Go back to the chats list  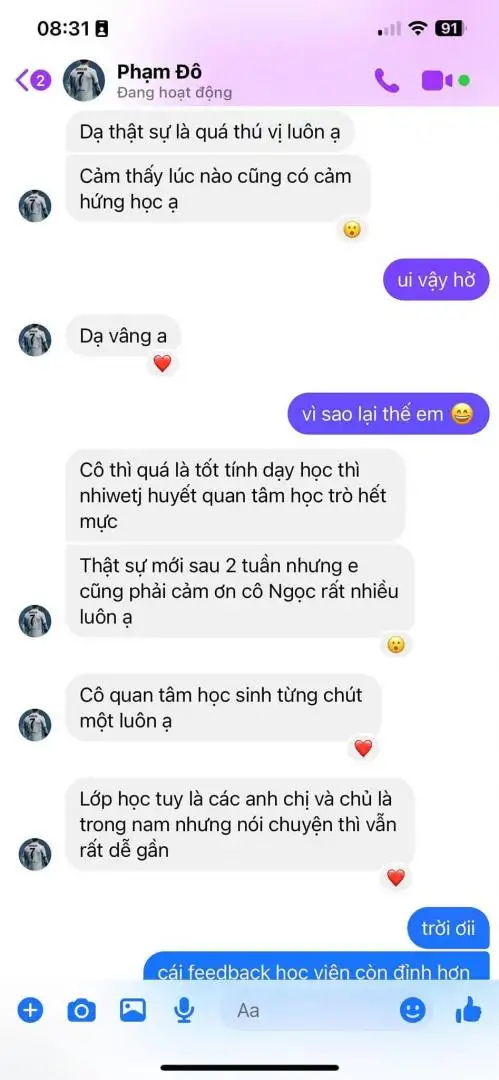pyautogui.click(x=32, y=81)
